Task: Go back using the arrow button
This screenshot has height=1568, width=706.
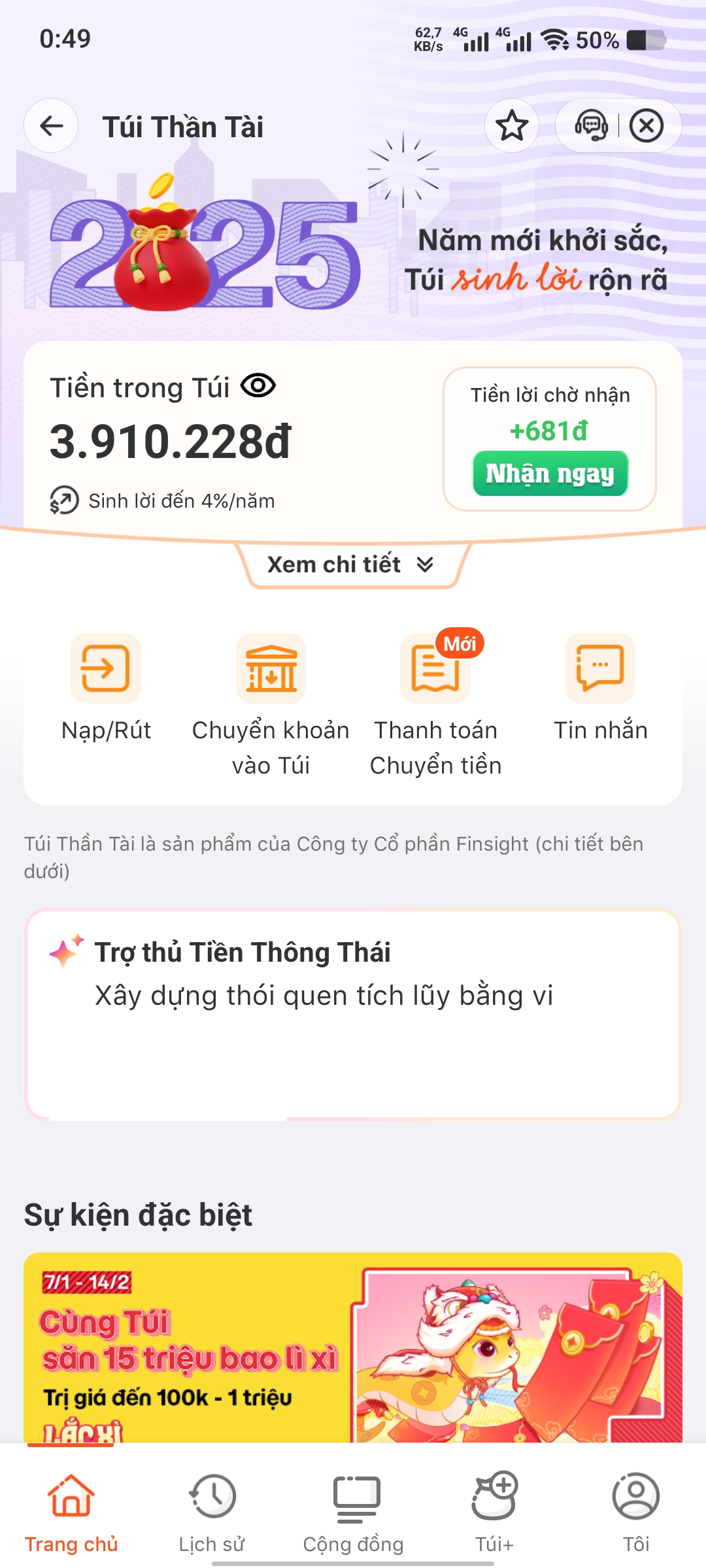Action: [x=51, y=125]
